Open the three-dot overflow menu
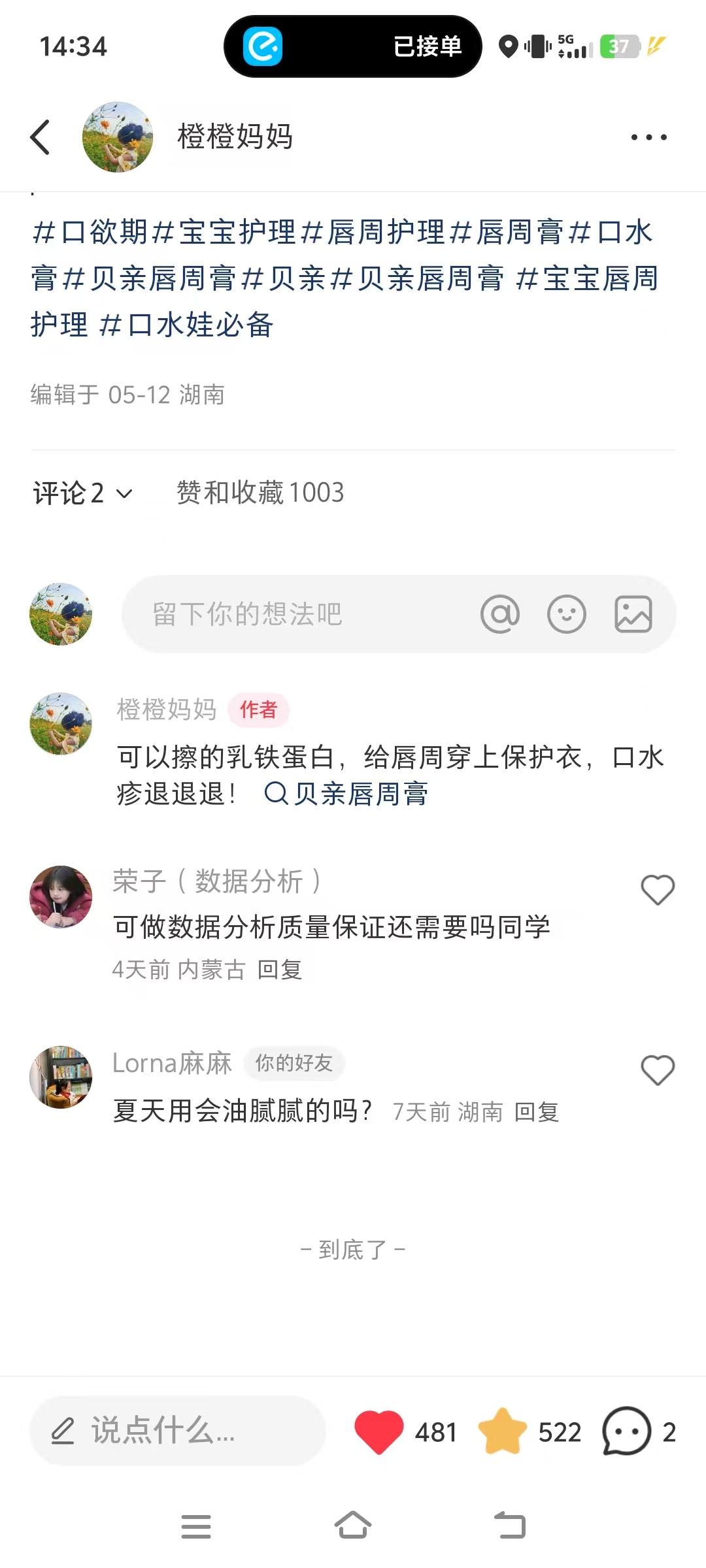Viewport: 706px width, 1568px height. click(x=648, y=137)
